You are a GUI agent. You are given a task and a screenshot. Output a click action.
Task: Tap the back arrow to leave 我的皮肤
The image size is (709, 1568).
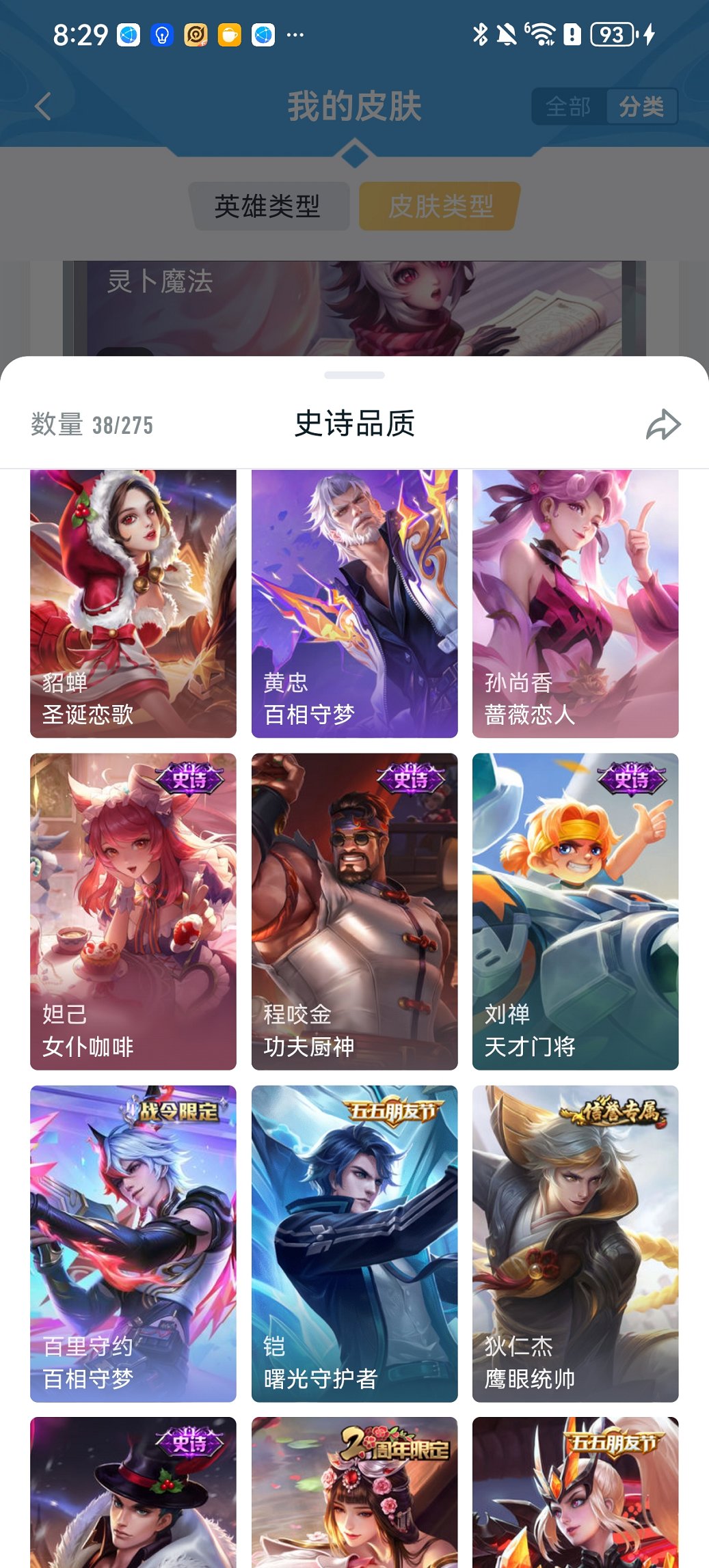pos(43,106)
